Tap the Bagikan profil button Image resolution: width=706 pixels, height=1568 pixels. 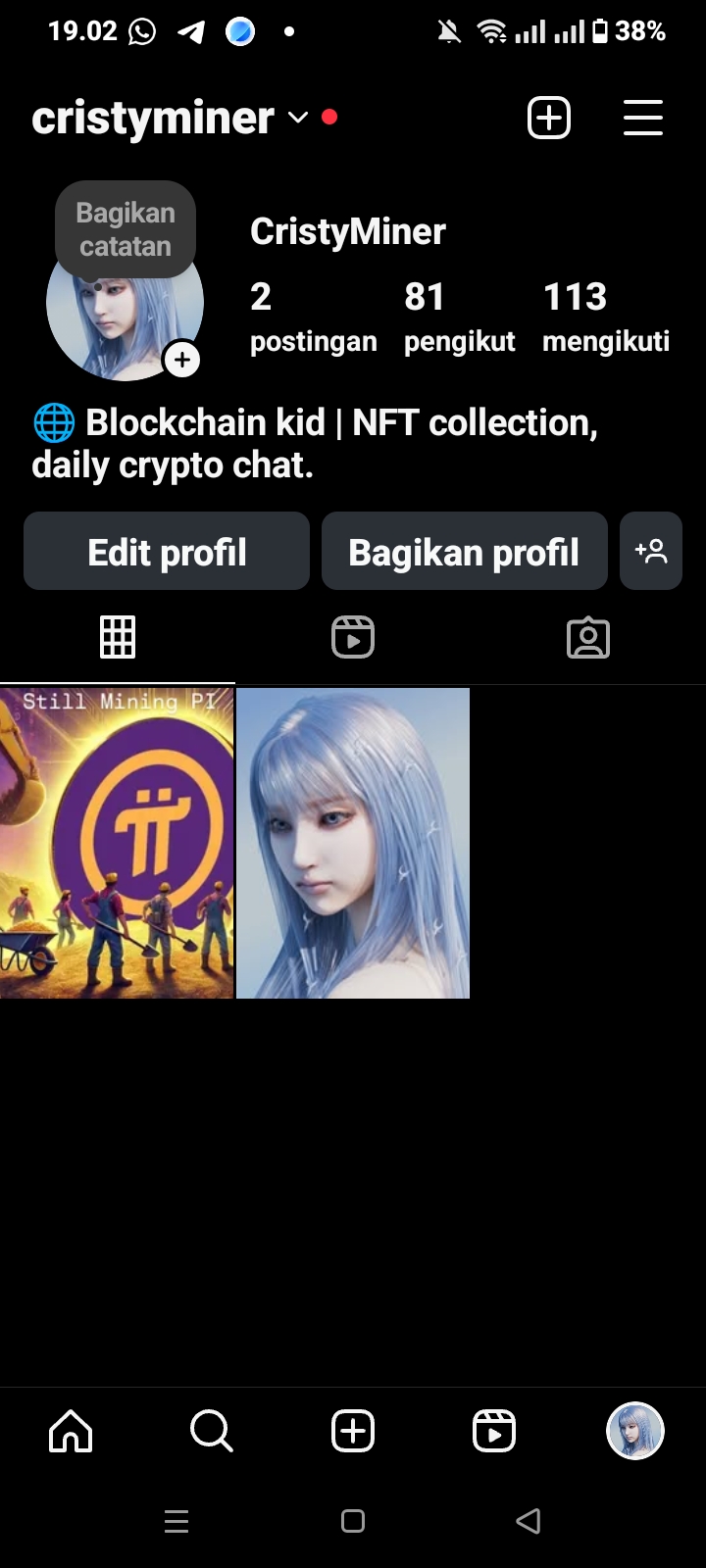click(x=464, y=552)
